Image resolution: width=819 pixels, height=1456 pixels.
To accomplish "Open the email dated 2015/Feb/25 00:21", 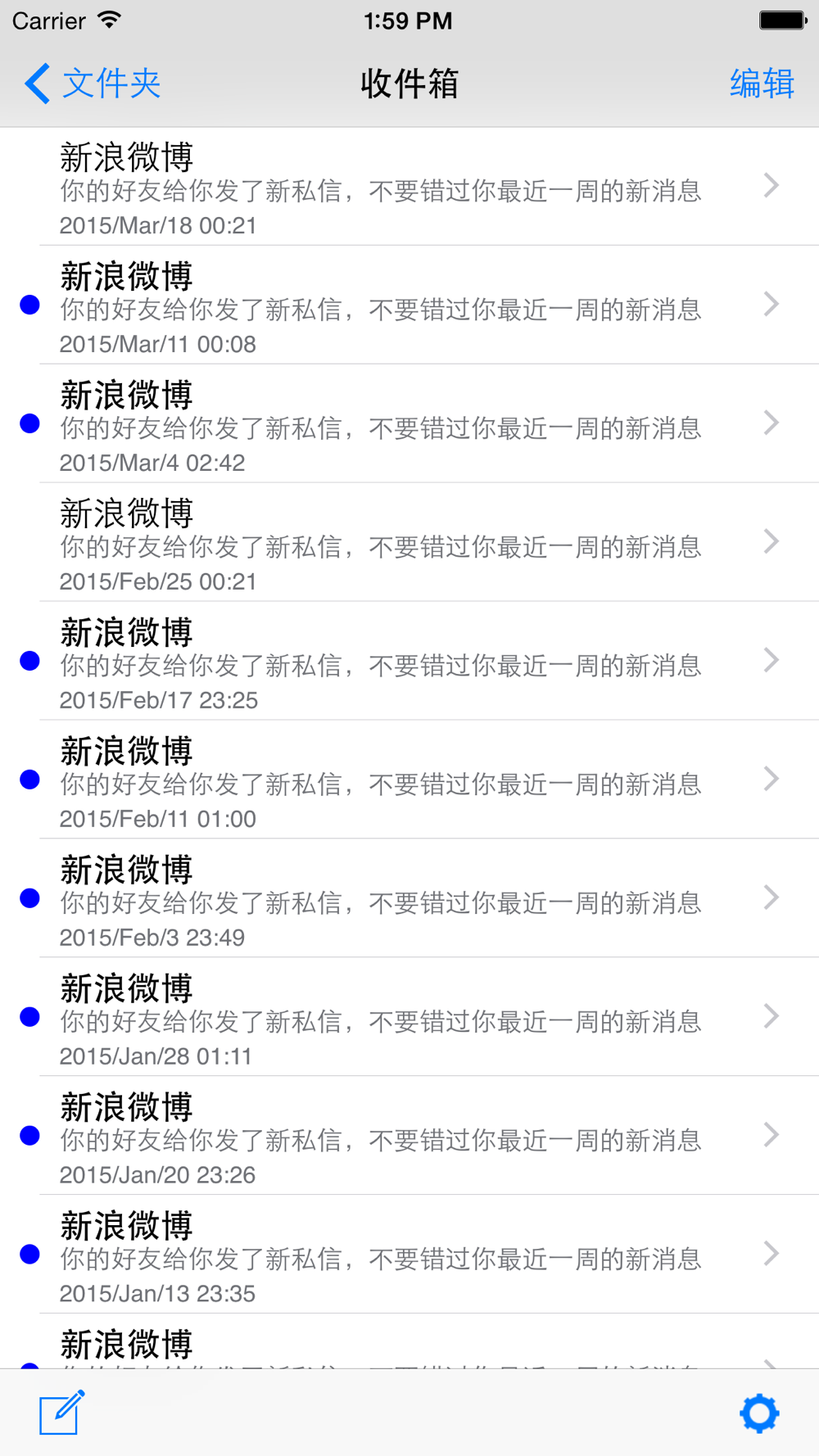I will (409, 544).
